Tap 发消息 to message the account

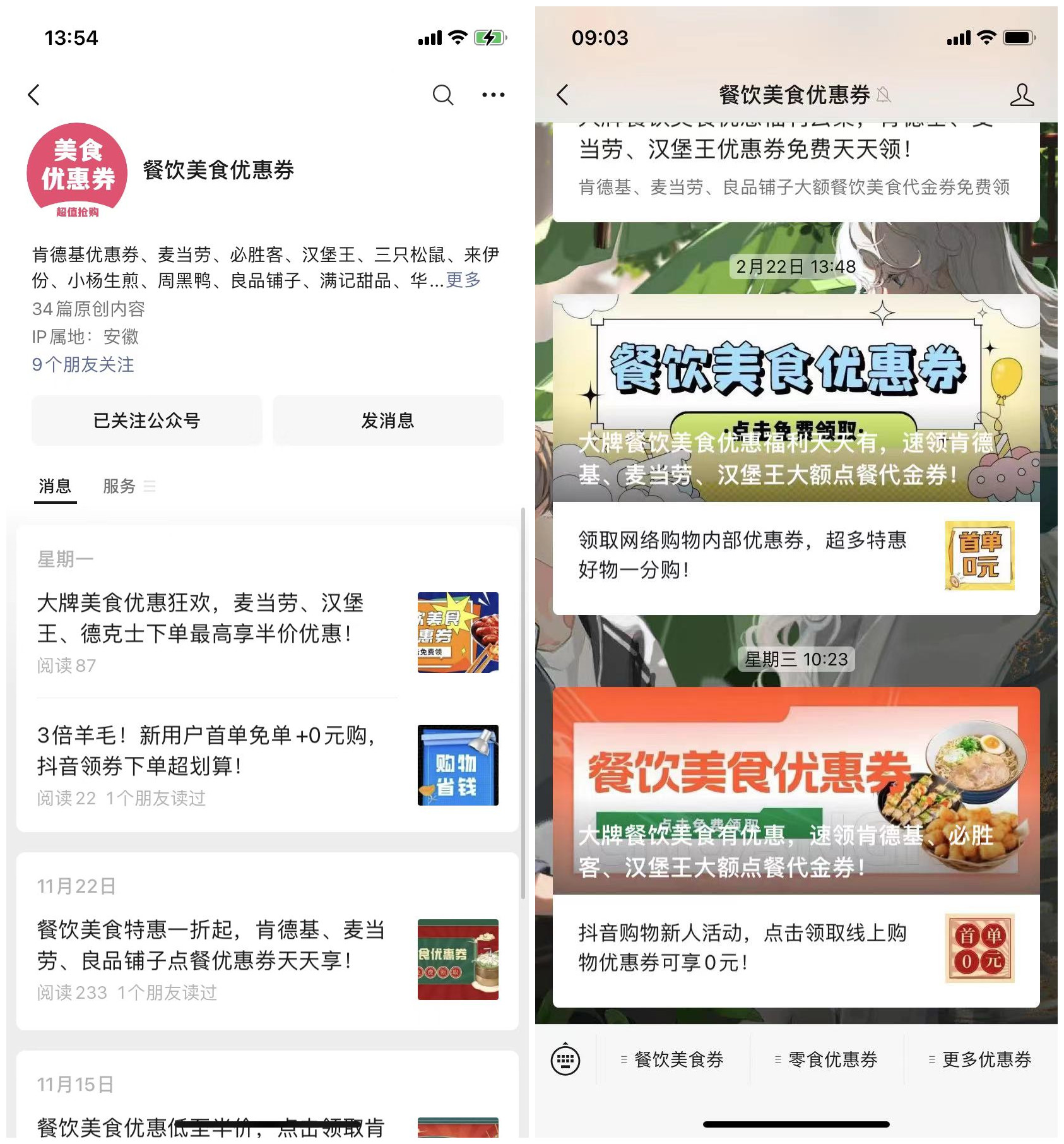click(x=387, y=420)
